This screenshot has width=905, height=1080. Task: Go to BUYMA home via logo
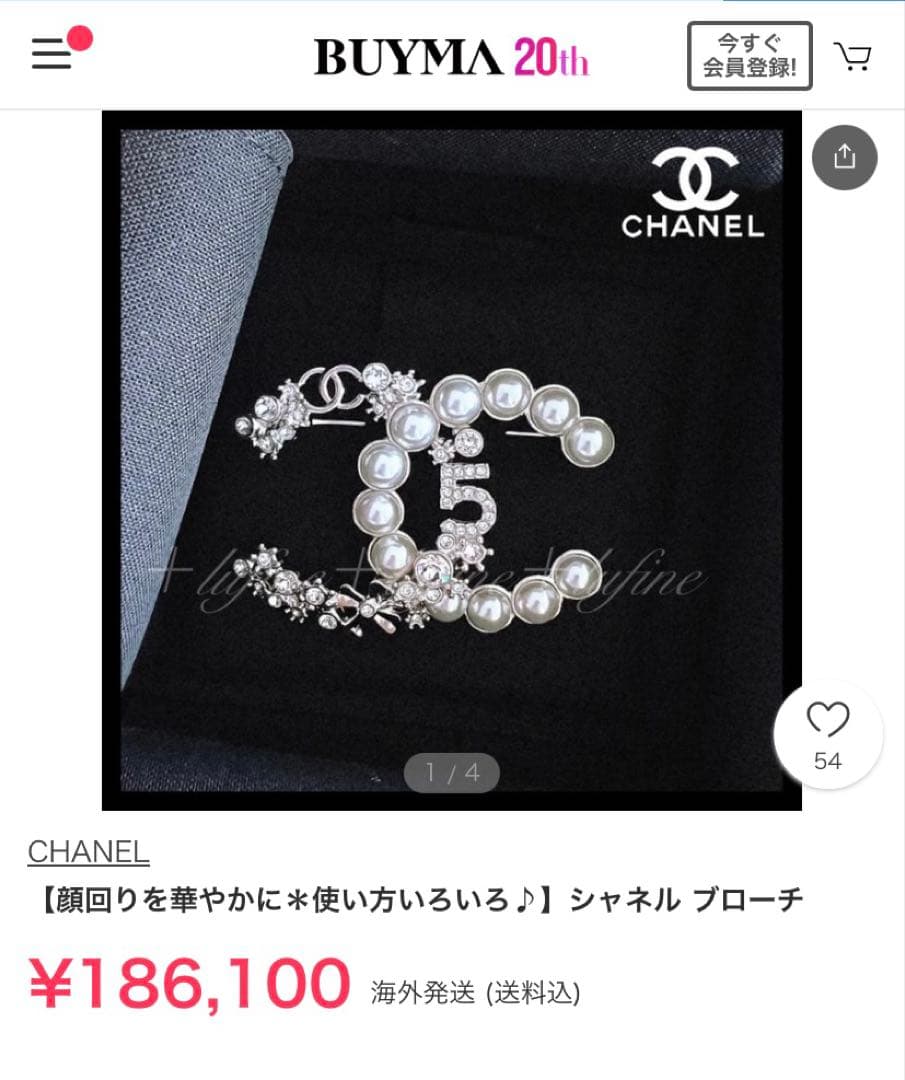451,57
